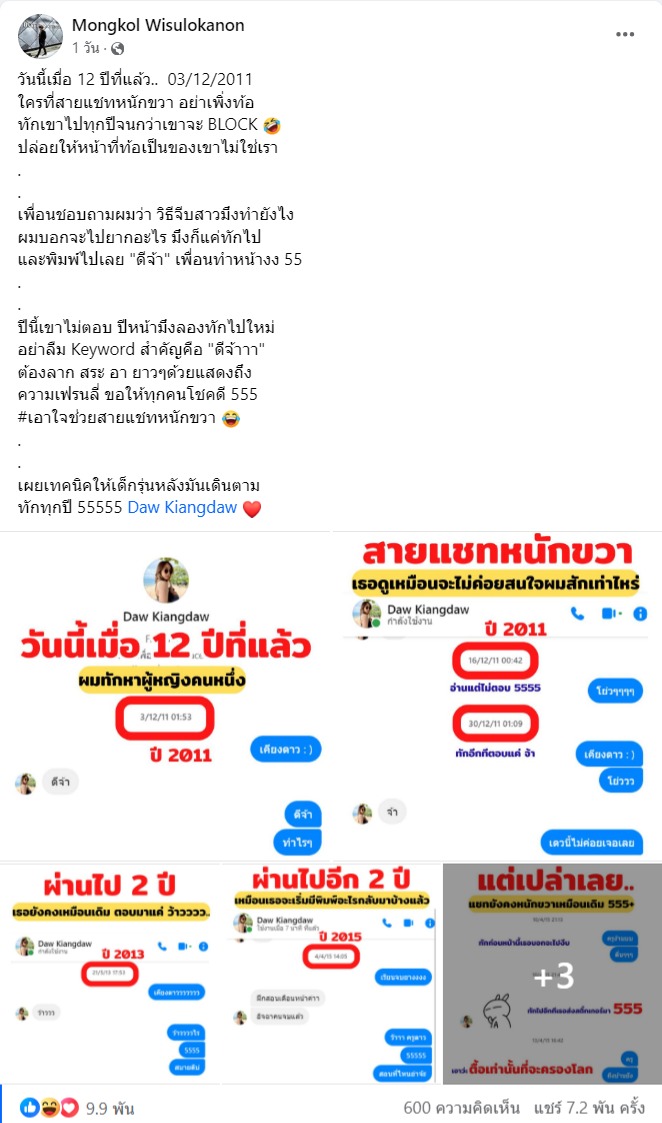Open the ผ่านไป 2 ปี photo

pos(110,972)
